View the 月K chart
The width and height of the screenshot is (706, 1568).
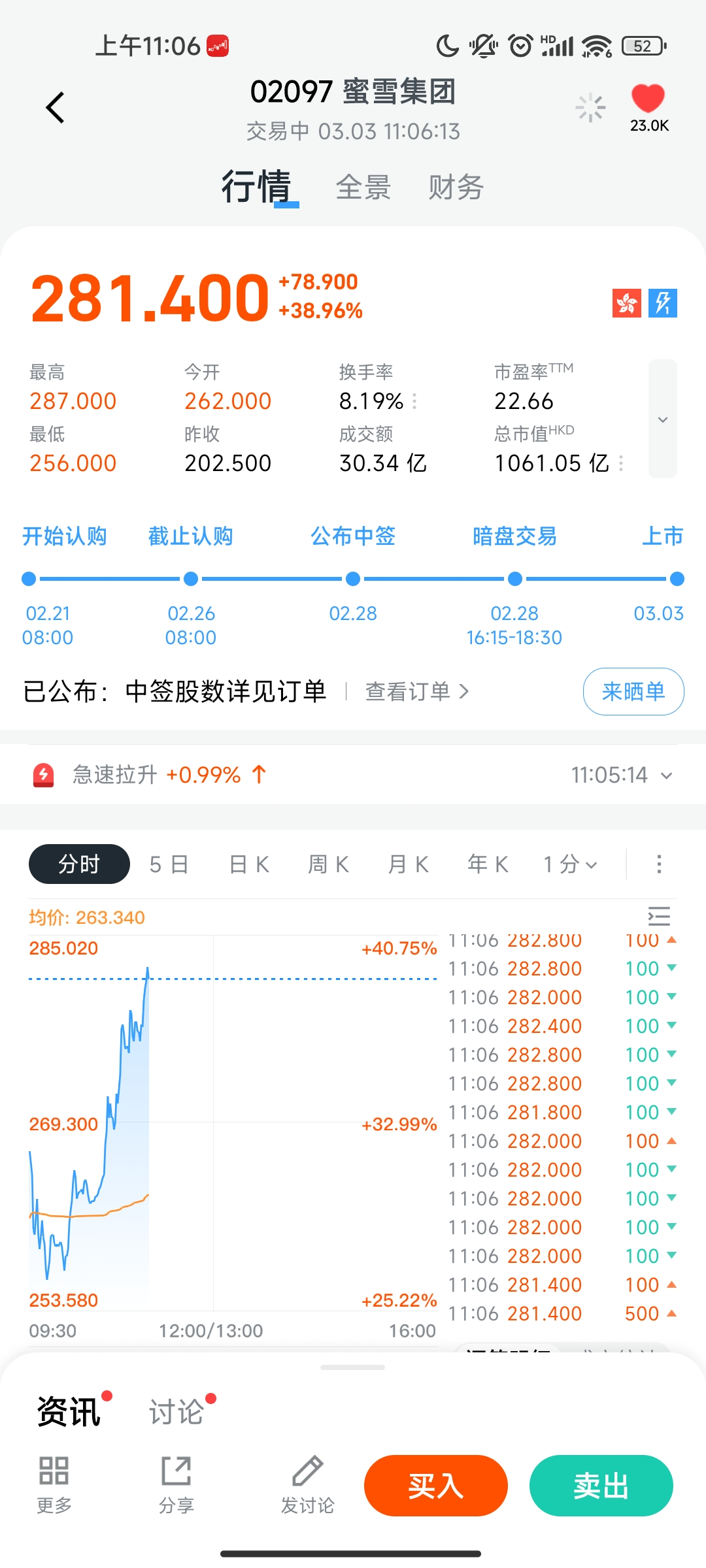[409, 864]
